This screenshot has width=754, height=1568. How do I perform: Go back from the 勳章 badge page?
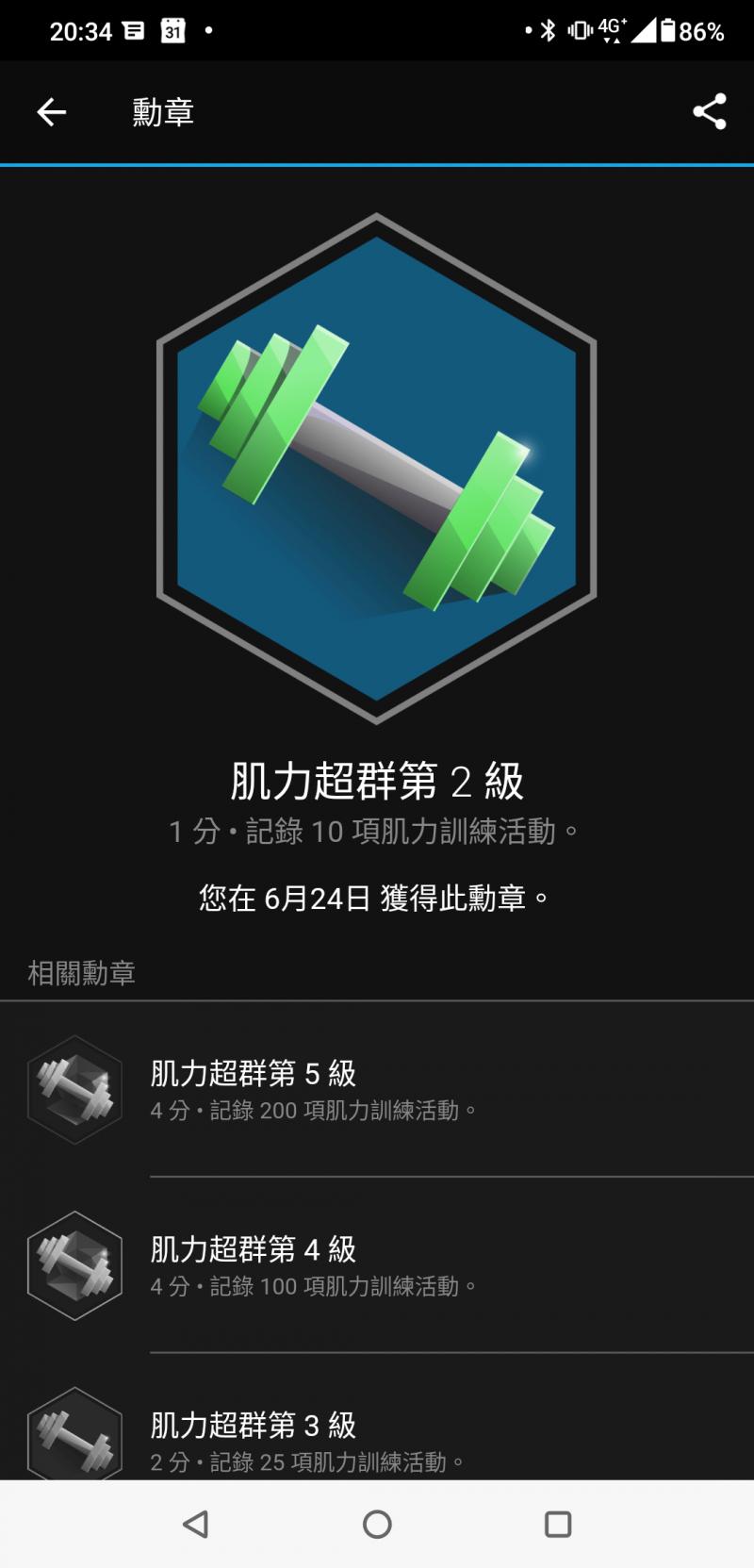coord(52,112)
